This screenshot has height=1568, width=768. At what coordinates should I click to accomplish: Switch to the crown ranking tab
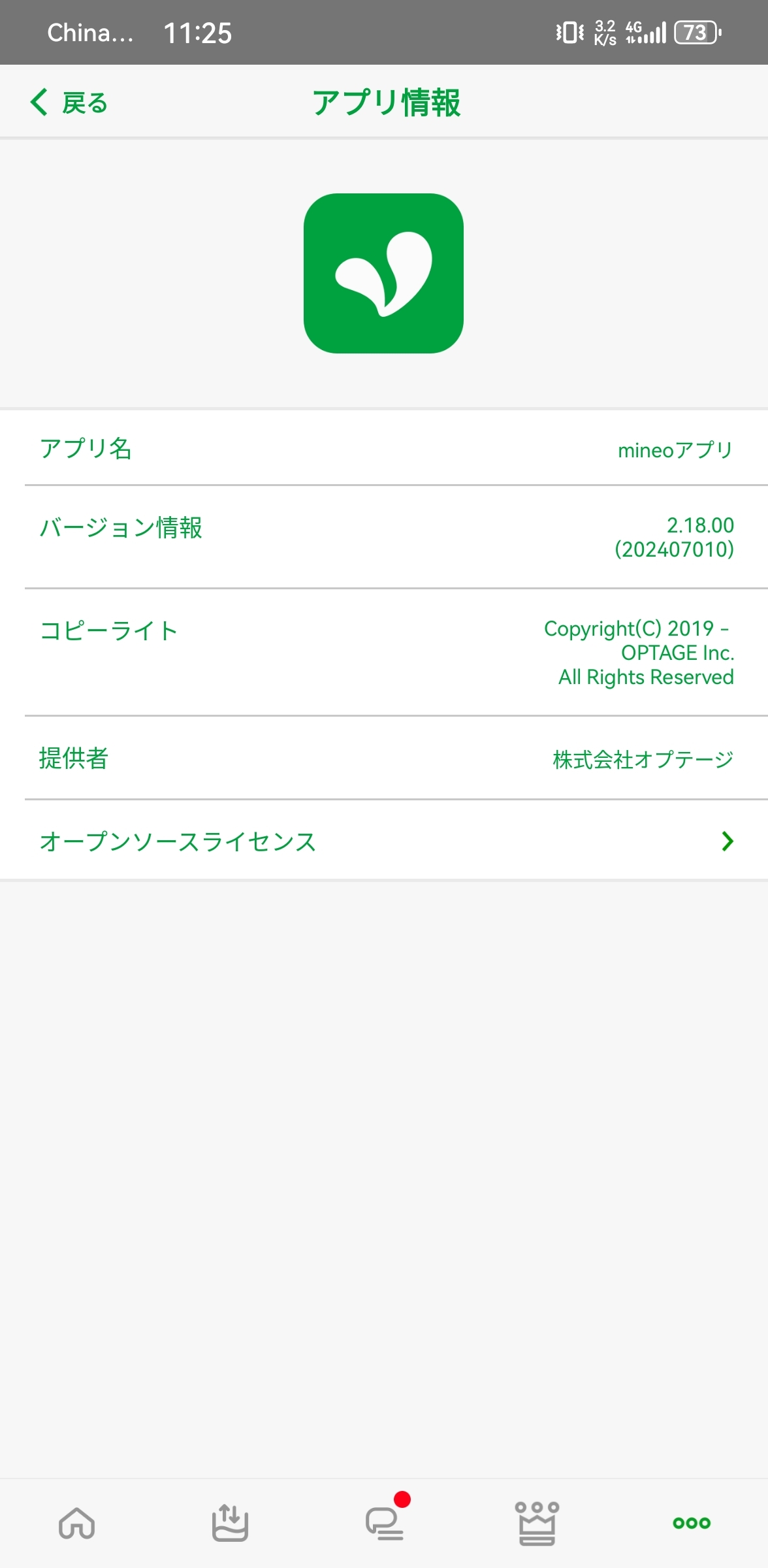click(x=537, y=1523)
